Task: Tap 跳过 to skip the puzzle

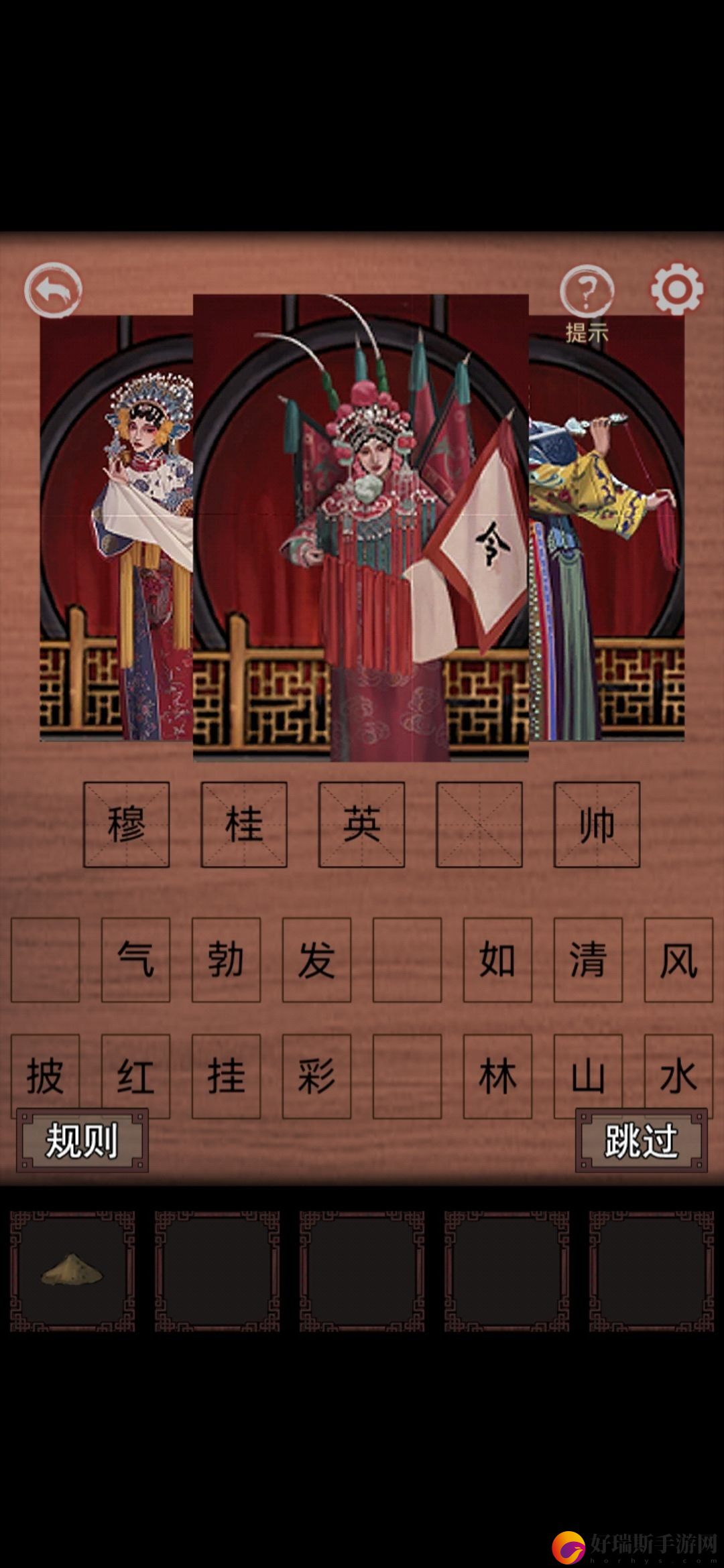Action: coord(641,1140)
